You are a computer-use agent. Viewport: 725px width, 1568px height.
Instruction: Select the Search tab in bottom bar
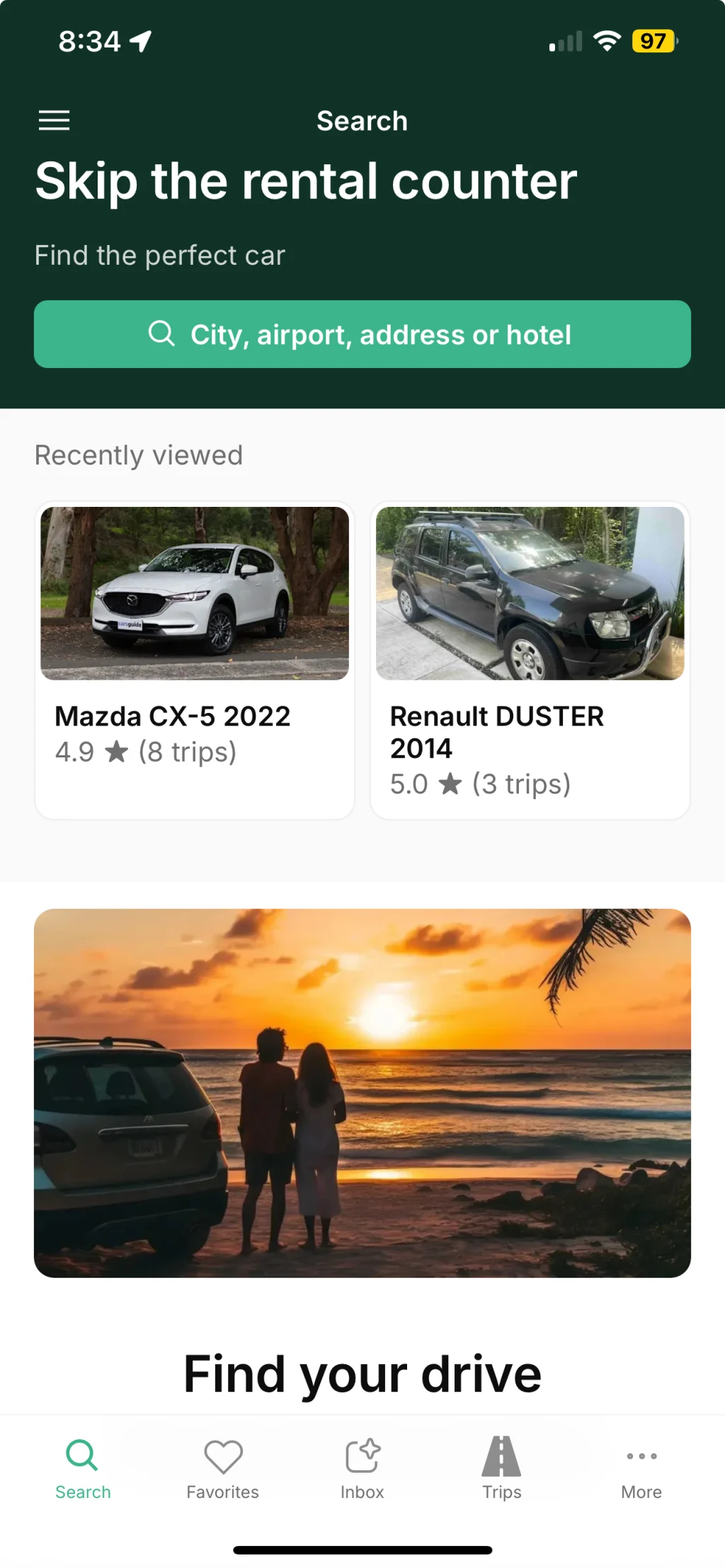pos(83,1468)
